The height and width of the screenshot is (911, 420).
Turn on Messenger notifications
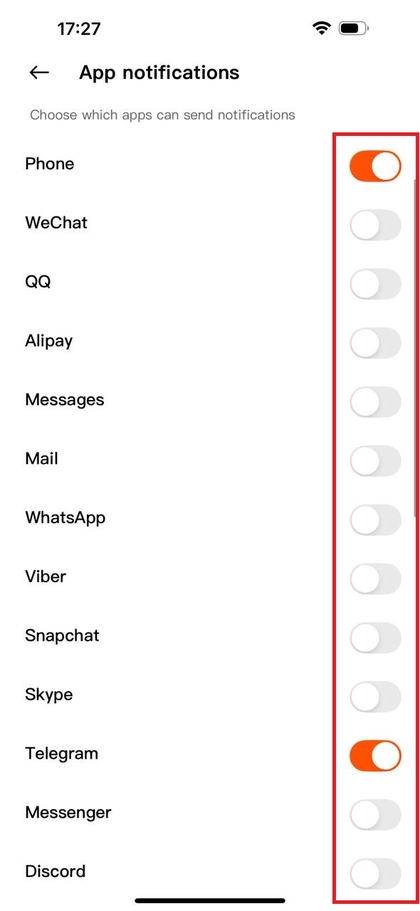tap(375, 815)
